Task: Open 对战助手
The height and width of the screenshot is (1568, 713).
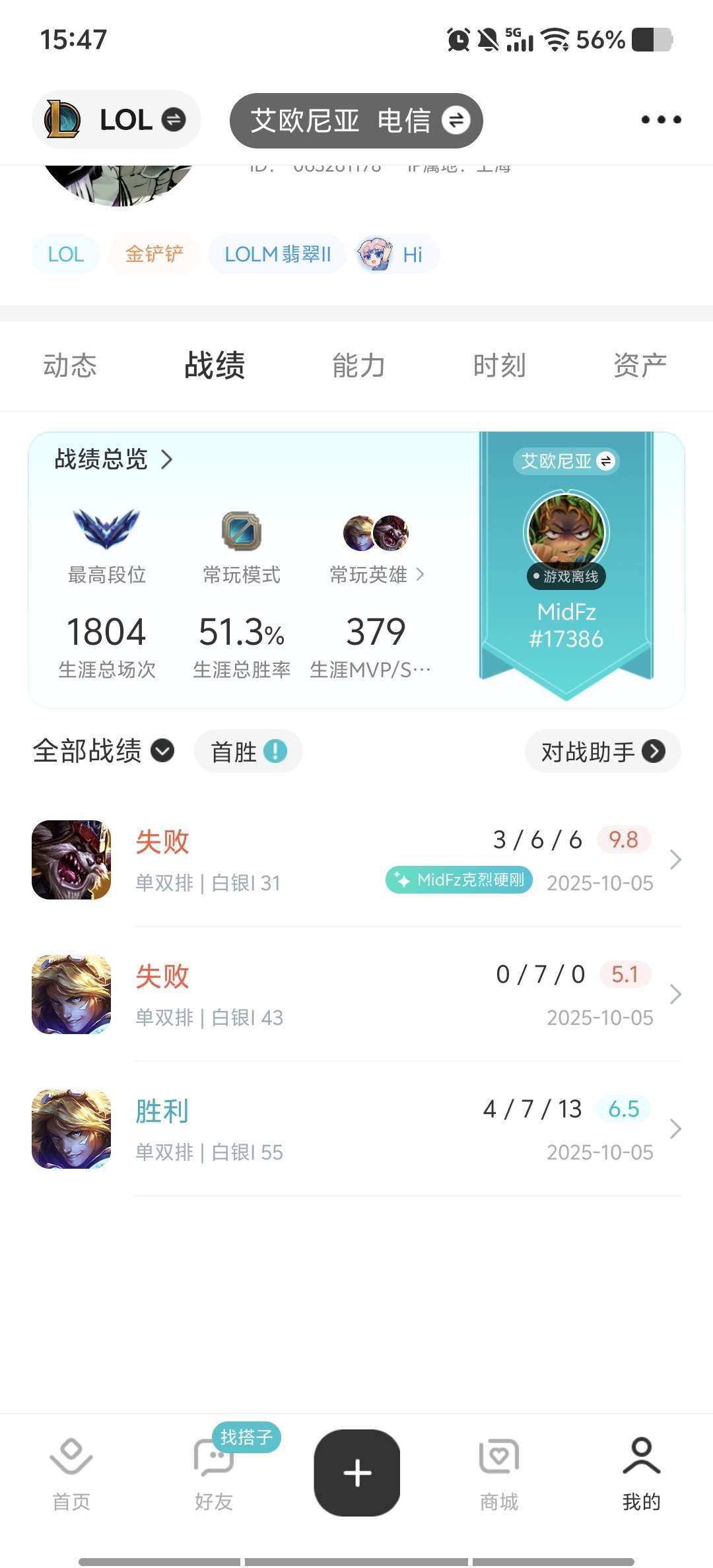Action: [x=602, y=751]
